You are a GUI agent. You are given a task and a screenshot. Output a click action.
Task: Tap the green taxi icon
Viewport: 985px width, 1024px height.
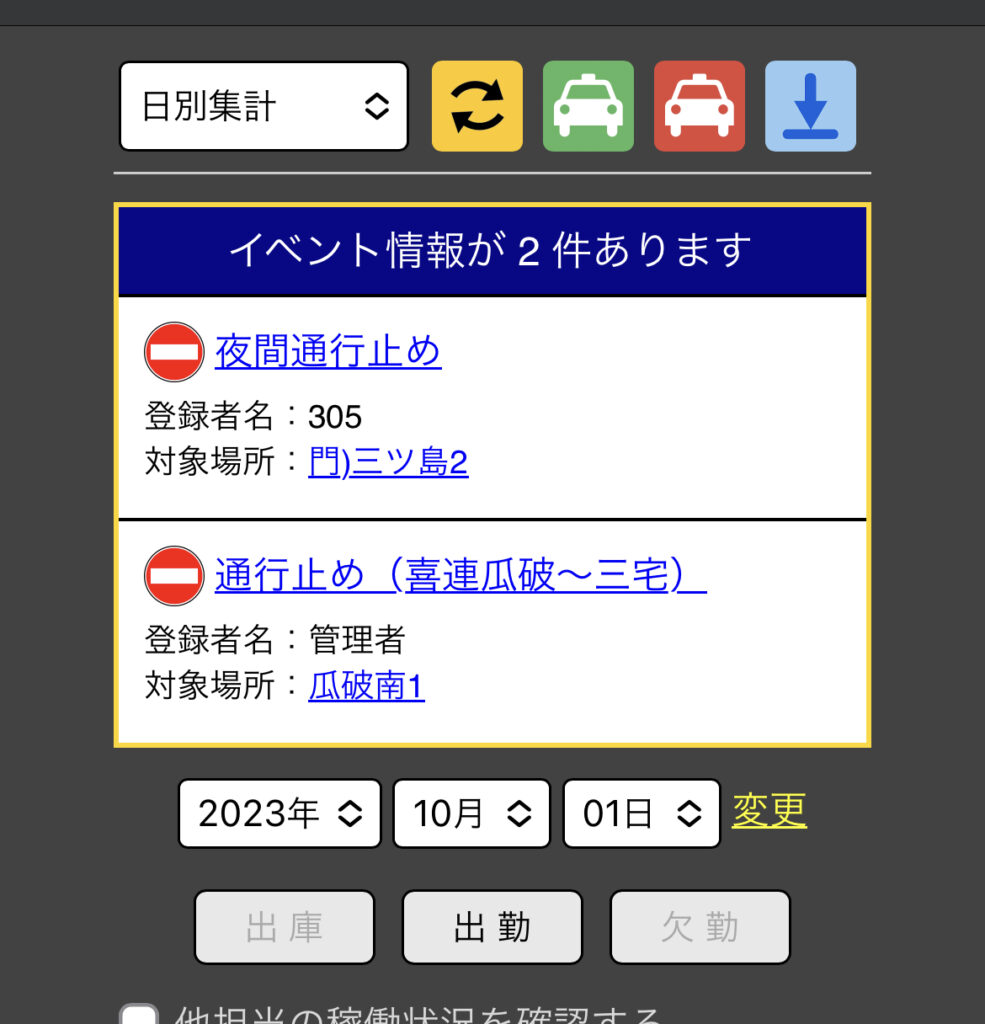tap(588, 107)
